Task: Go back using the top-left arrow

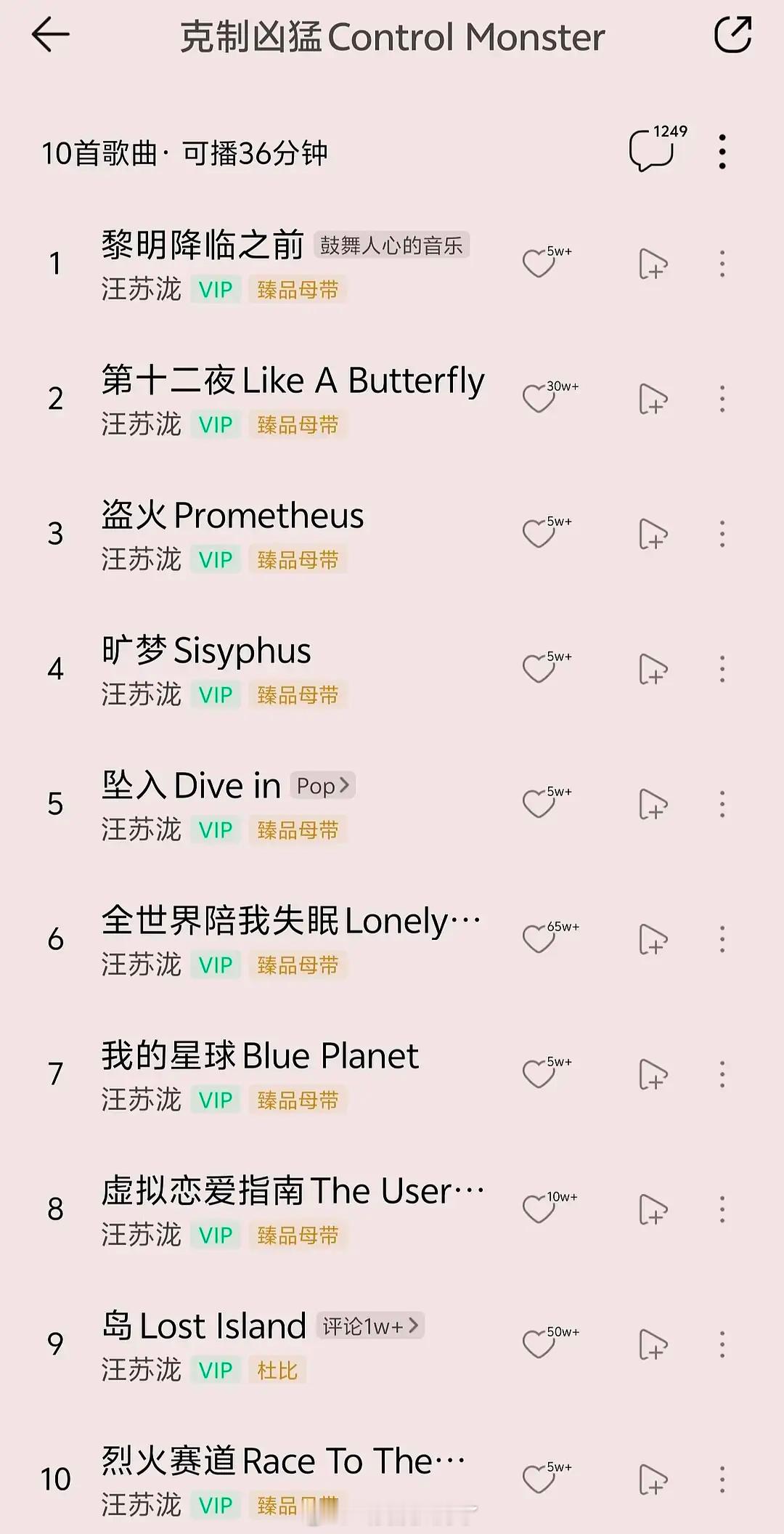Action: [51, 35]
